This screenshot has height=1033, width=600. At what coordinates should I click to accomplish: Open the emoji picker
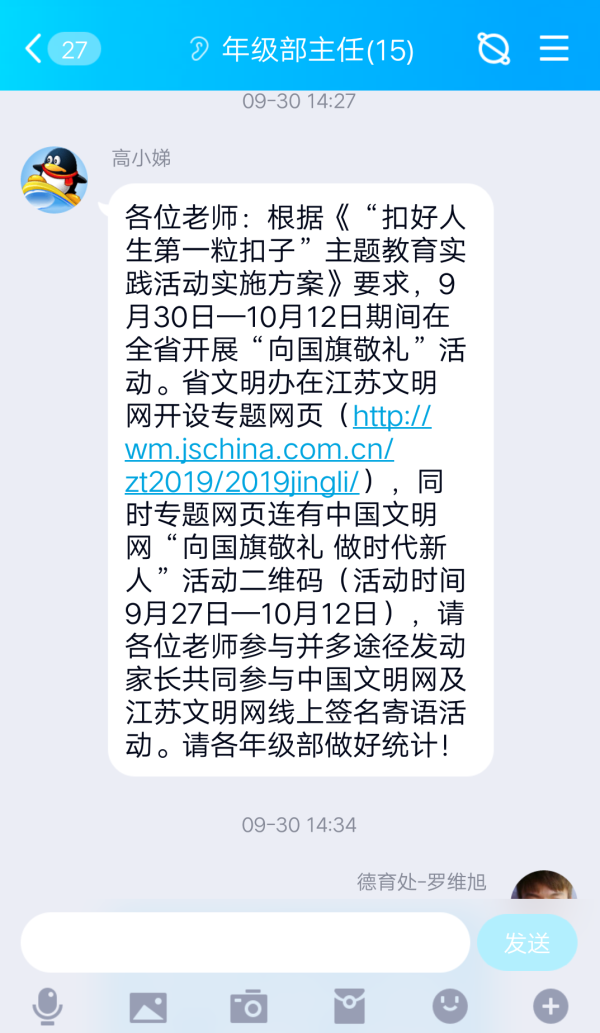click(x=449, y=1006)
